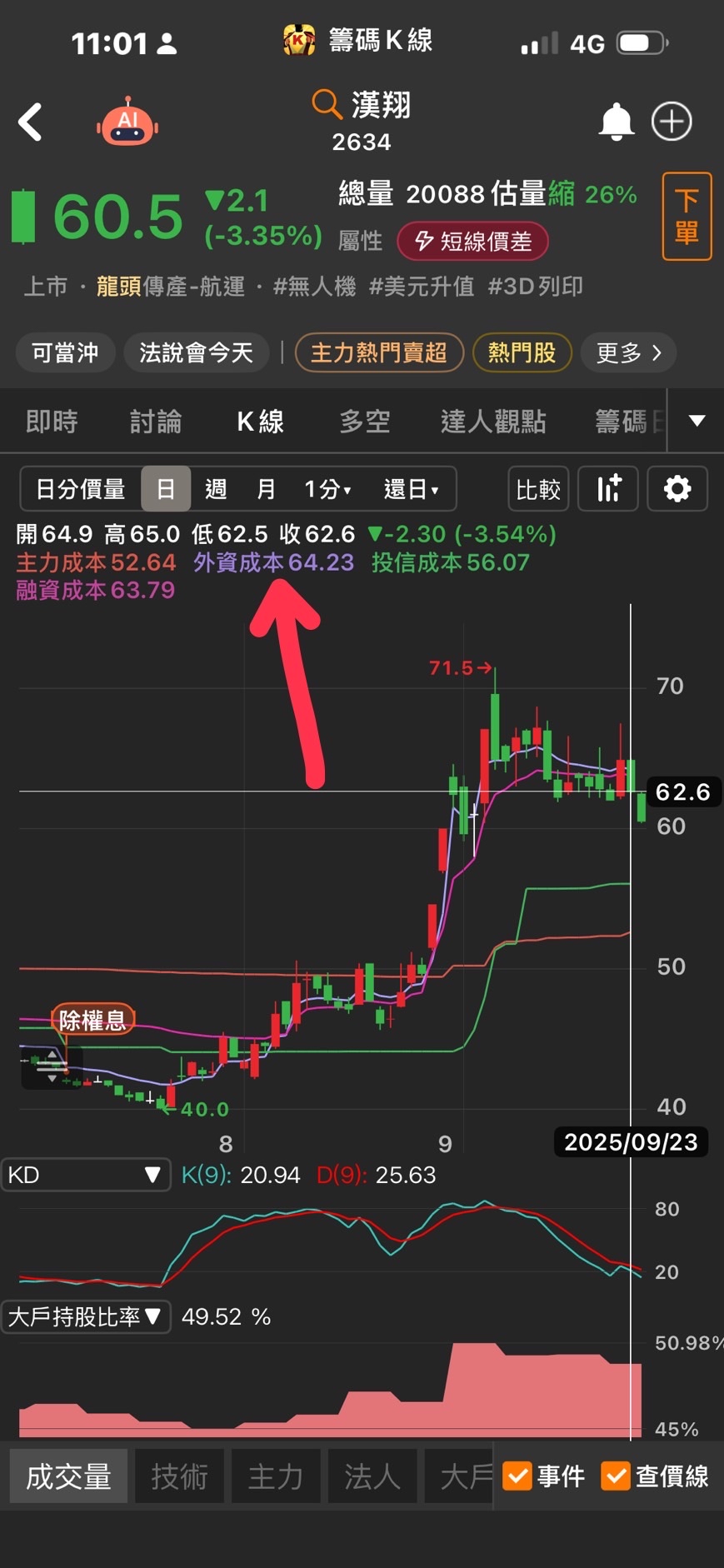Tap the 比較 compare button

pyautogui.click(x=538, y=489)
